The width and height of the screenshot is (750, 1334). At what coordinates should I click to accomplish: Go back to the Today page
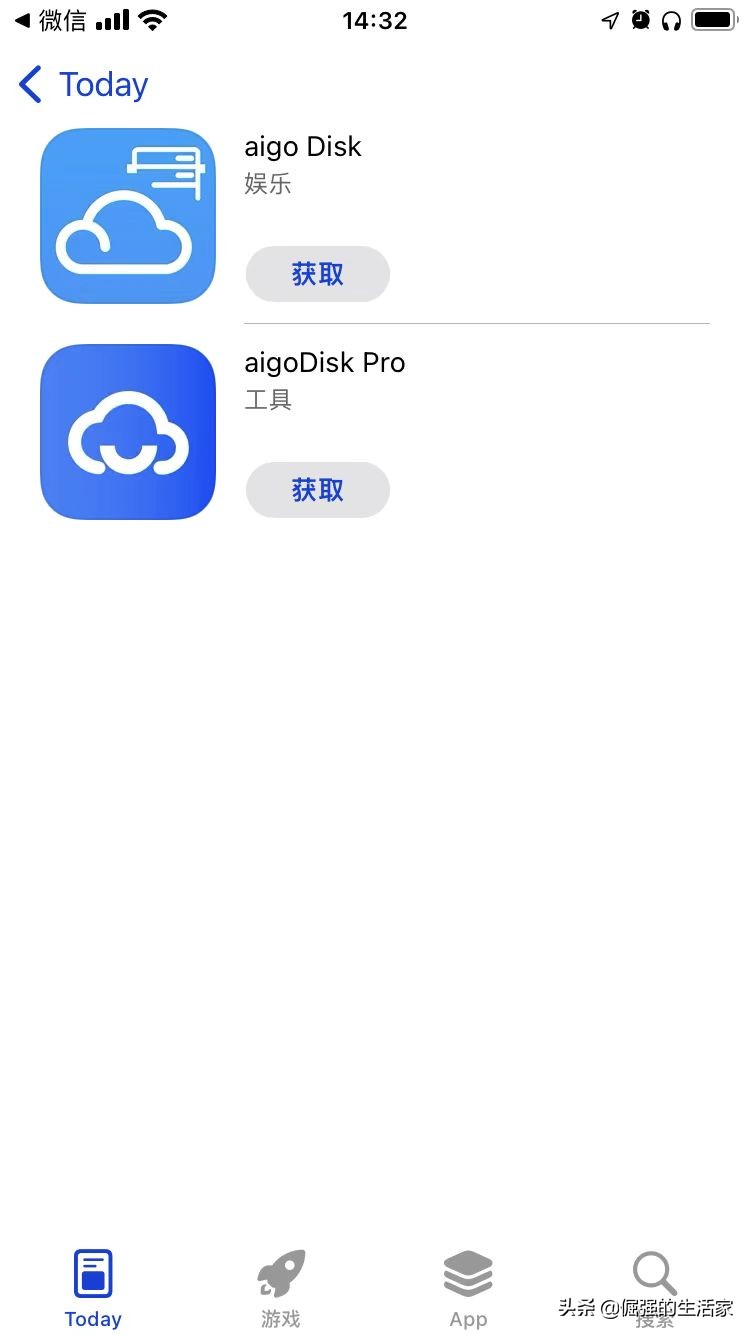[x=84, y=85]
